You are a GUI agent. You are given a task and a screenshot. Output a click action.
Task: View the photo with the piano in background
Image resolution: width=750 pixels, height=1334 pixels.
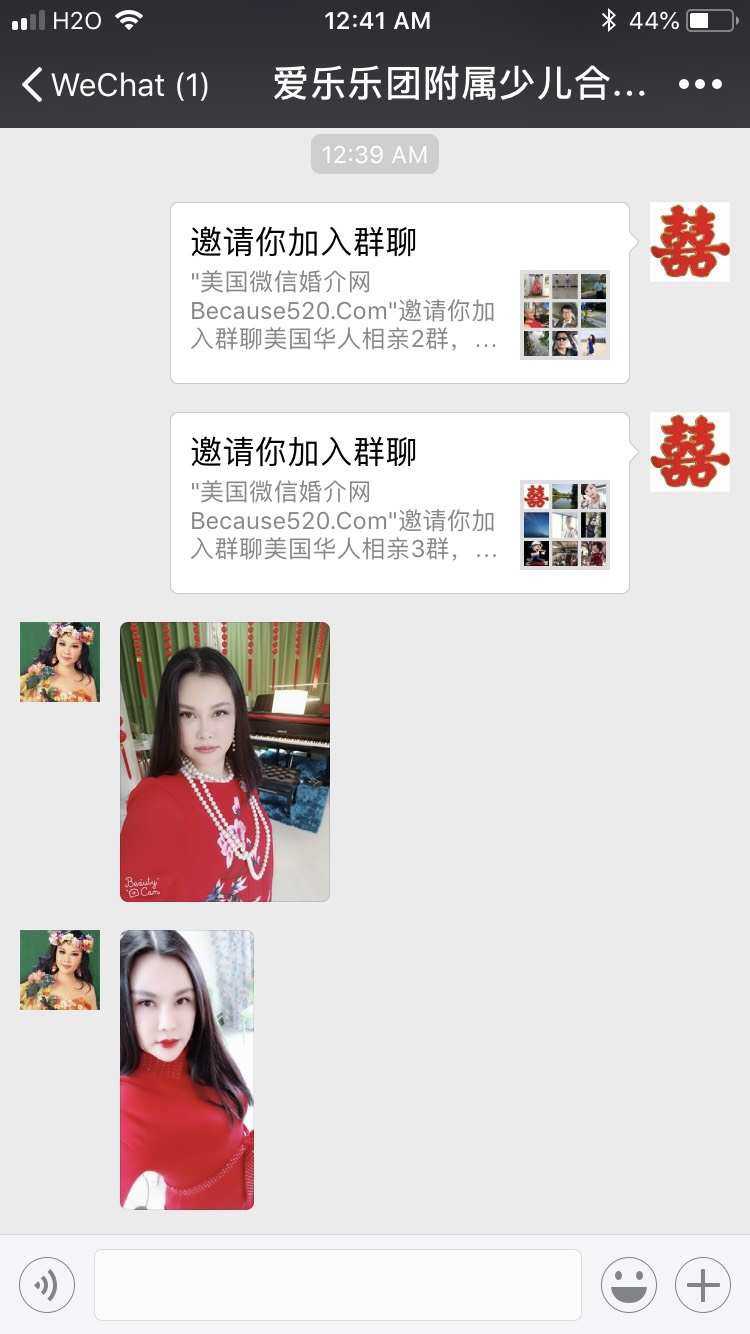[225, 761]
